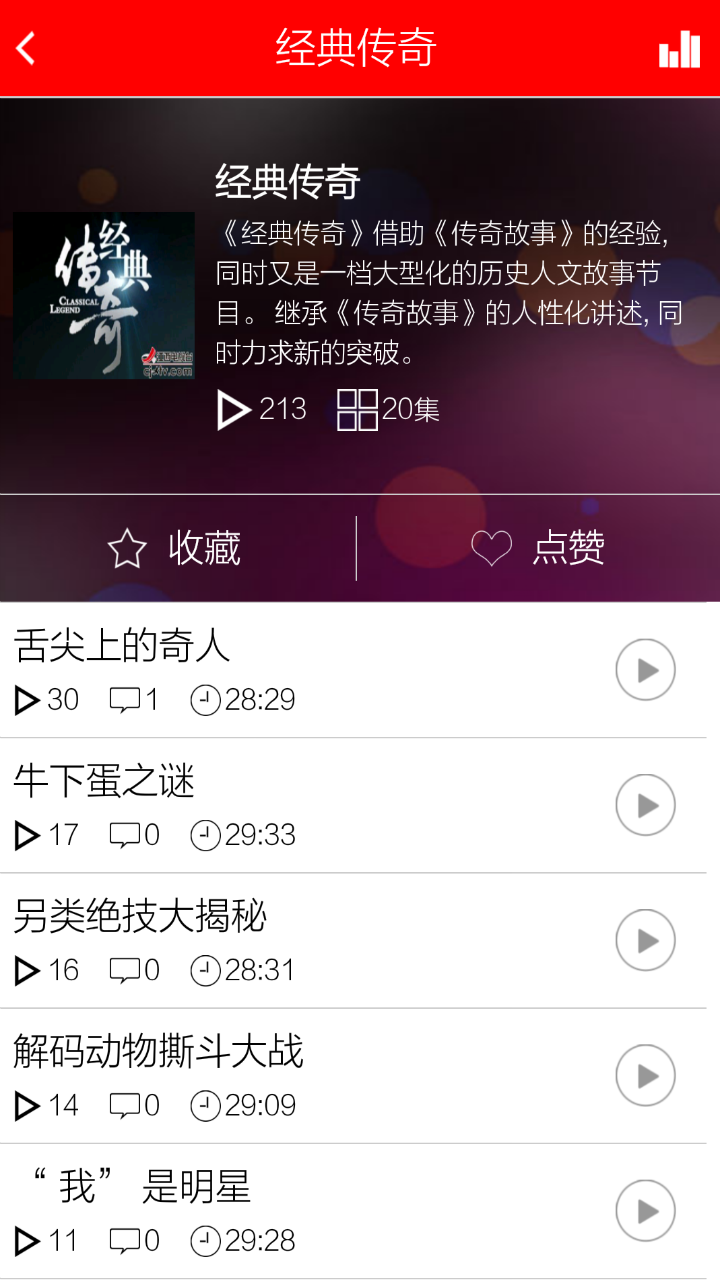Play the episode "我"是明星
The image size is (720, 1280).
coord(645,1211)
